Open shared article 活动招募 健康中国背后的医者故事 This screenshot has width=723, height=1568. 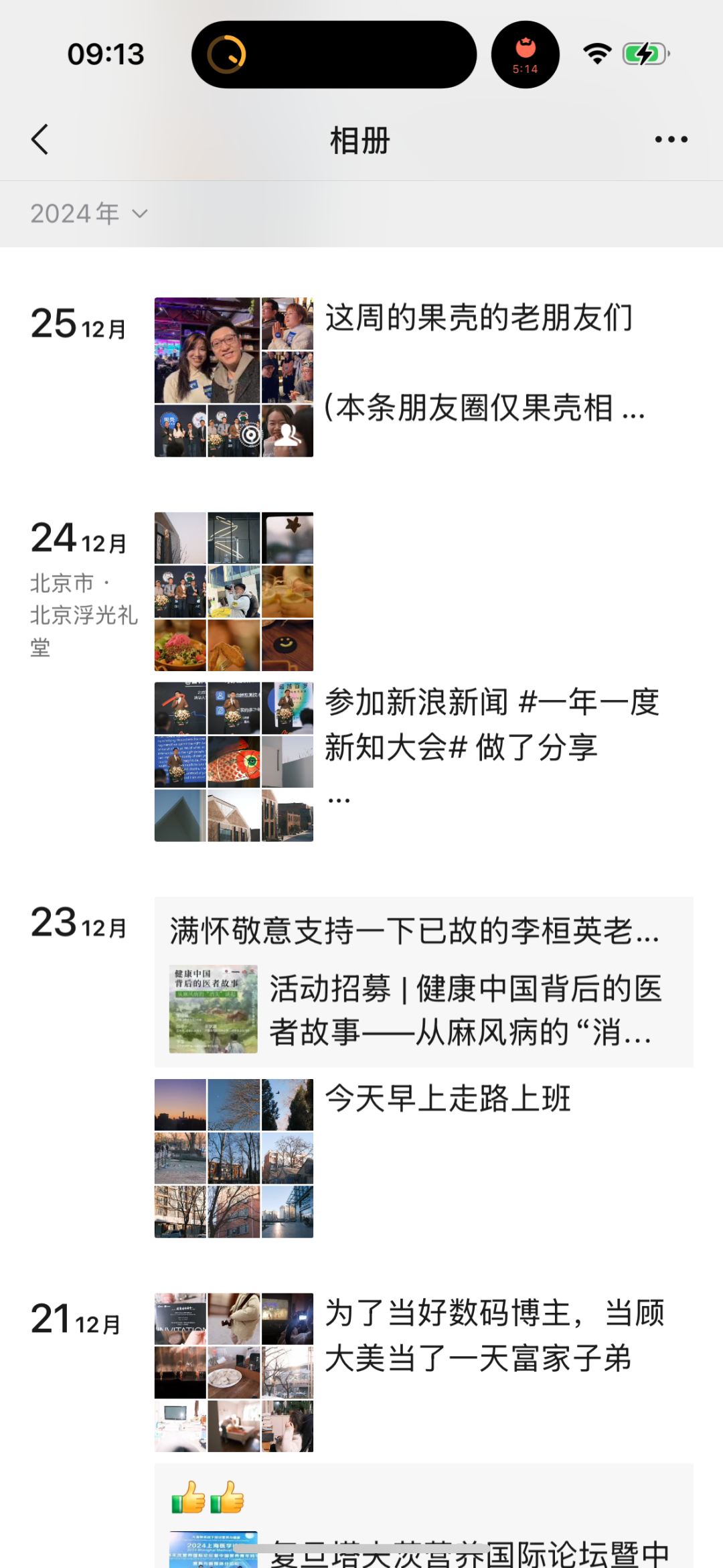click(x=424, y=1009)
